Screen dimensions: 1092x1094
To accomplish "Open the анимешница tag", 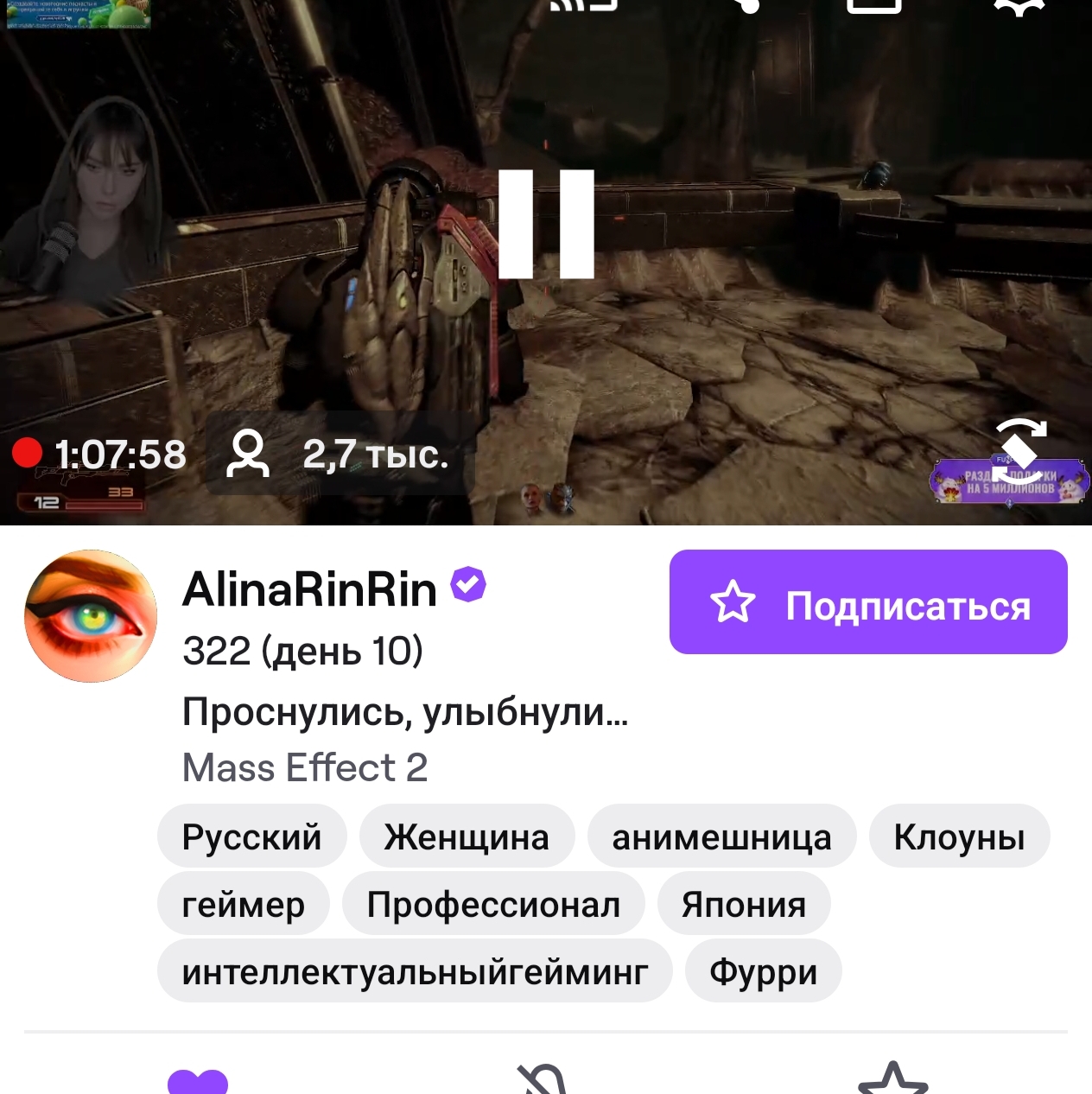I will 721,836.
